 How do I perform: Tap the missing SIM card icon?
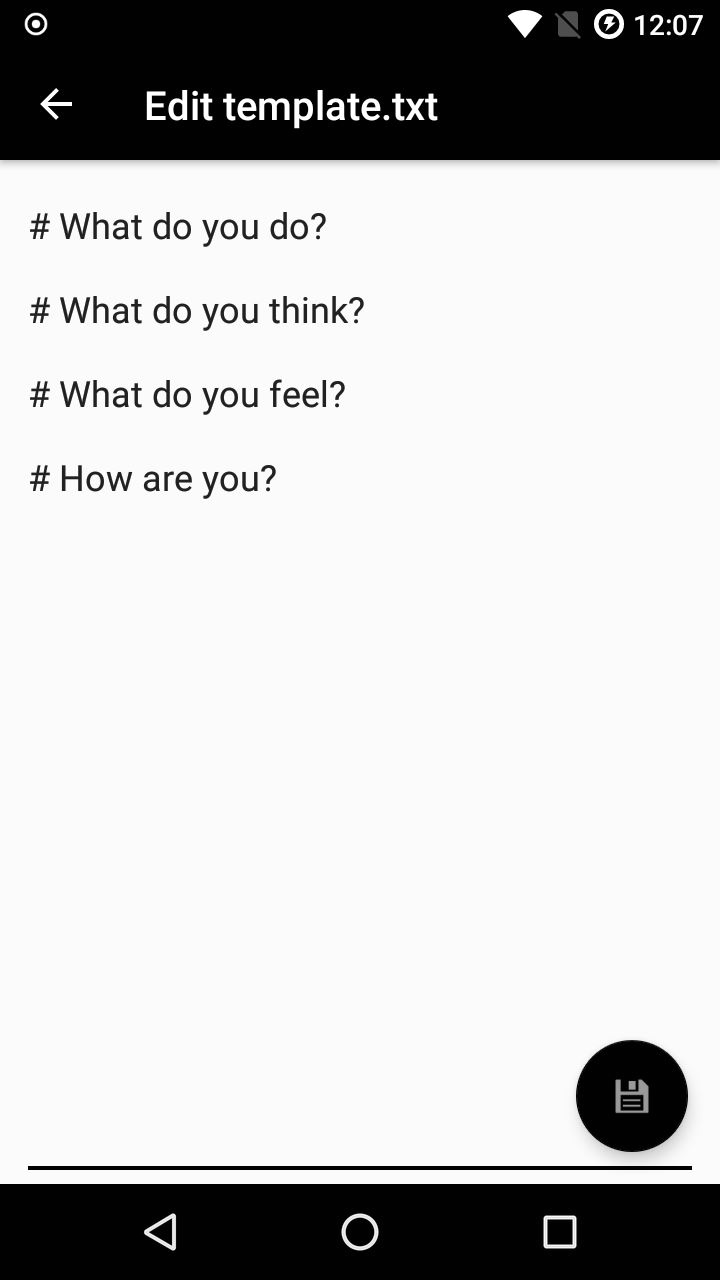click(566, 24)
